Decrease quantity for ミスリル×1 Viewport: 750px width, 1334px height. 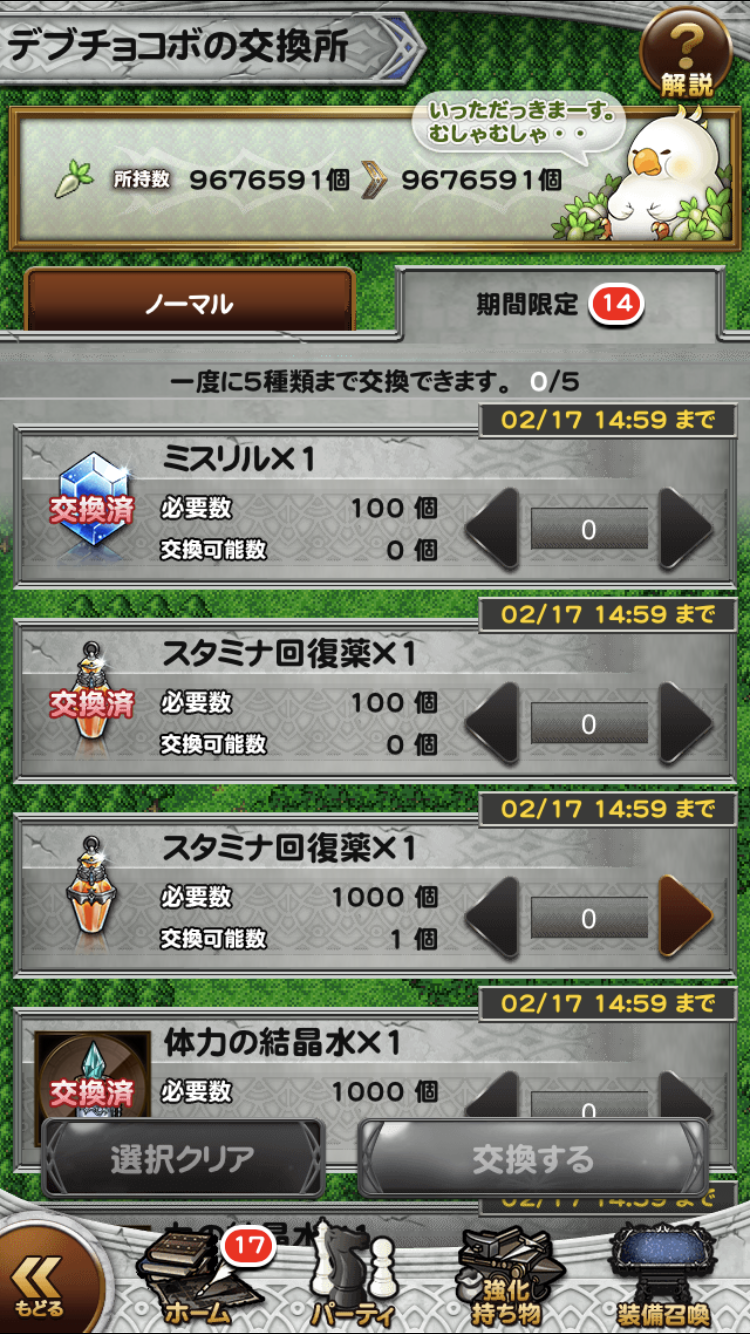pyautogui.click(x=492, y=529)
